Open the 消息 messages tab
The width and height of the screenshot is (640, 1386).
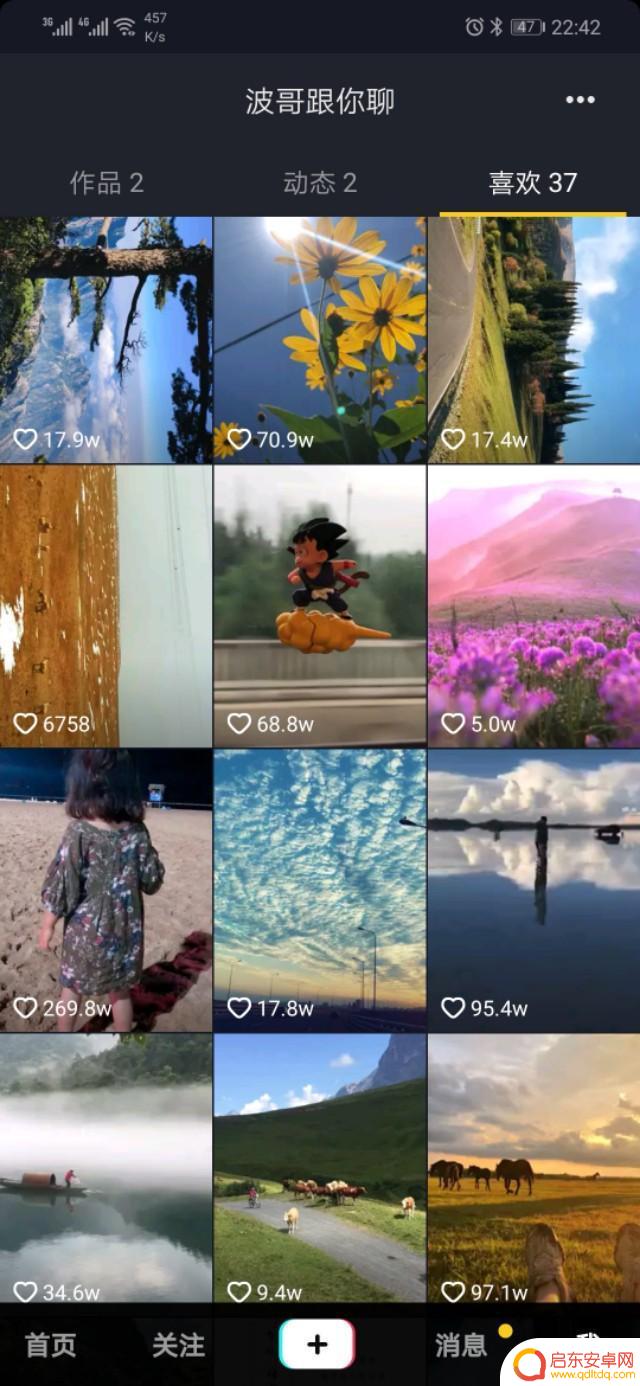coord(461,1345)
